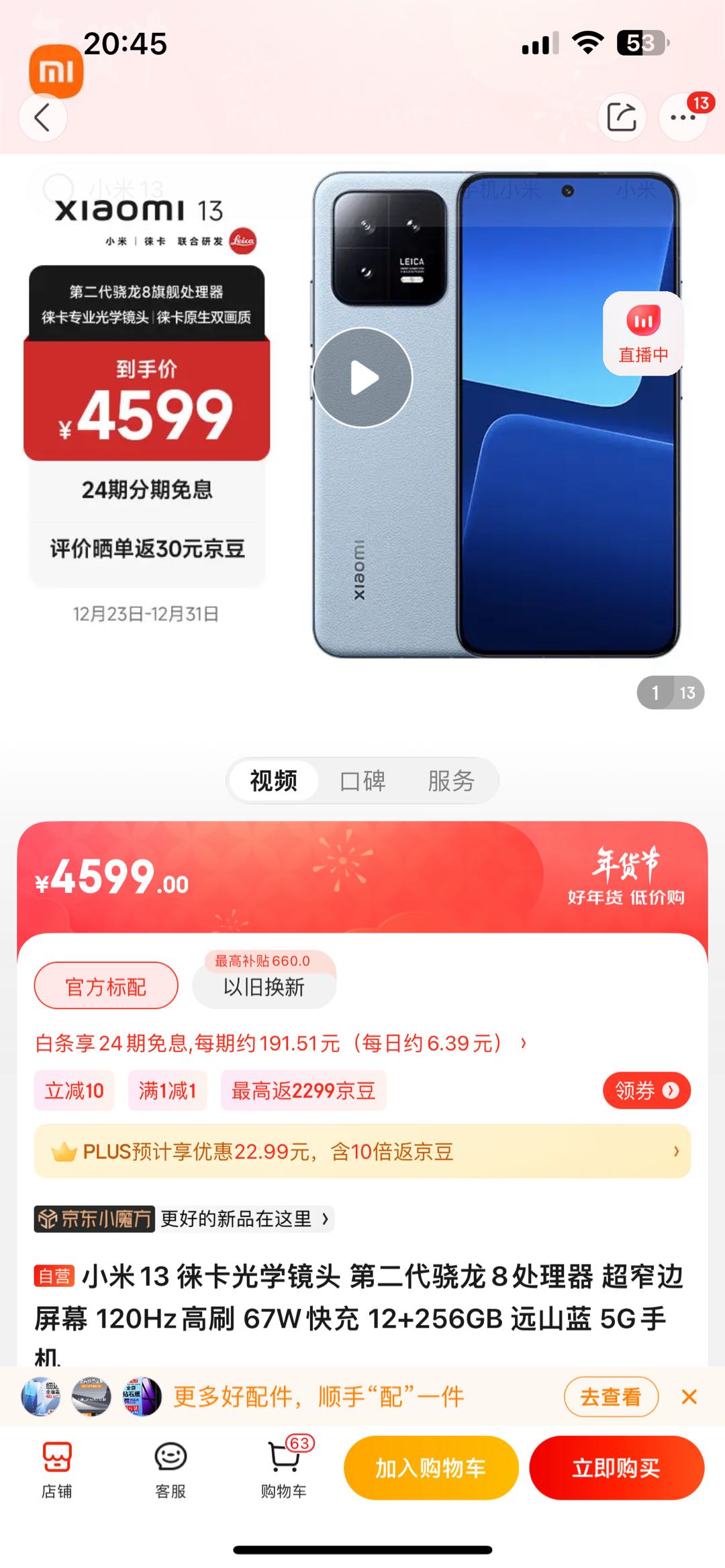Switch to the 服务 tab
This screenshot has height=1568, width=725.
(x=451, y=780)
